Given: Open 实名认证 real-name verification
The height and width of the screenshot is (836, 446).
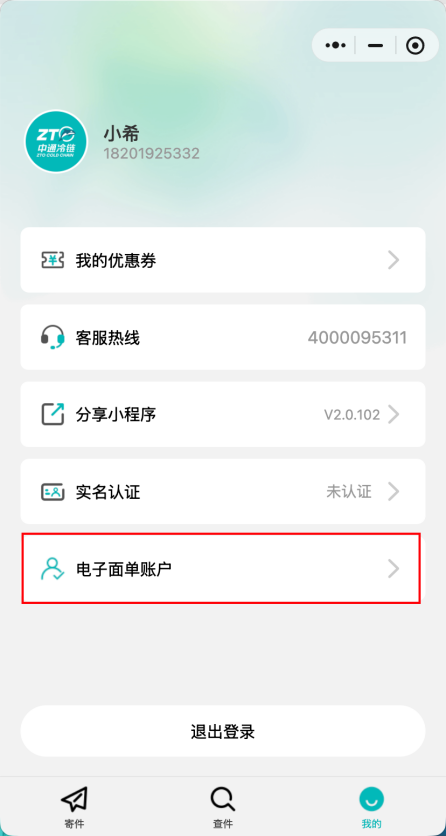Looking at the screenshot, I should pos(223,491).
